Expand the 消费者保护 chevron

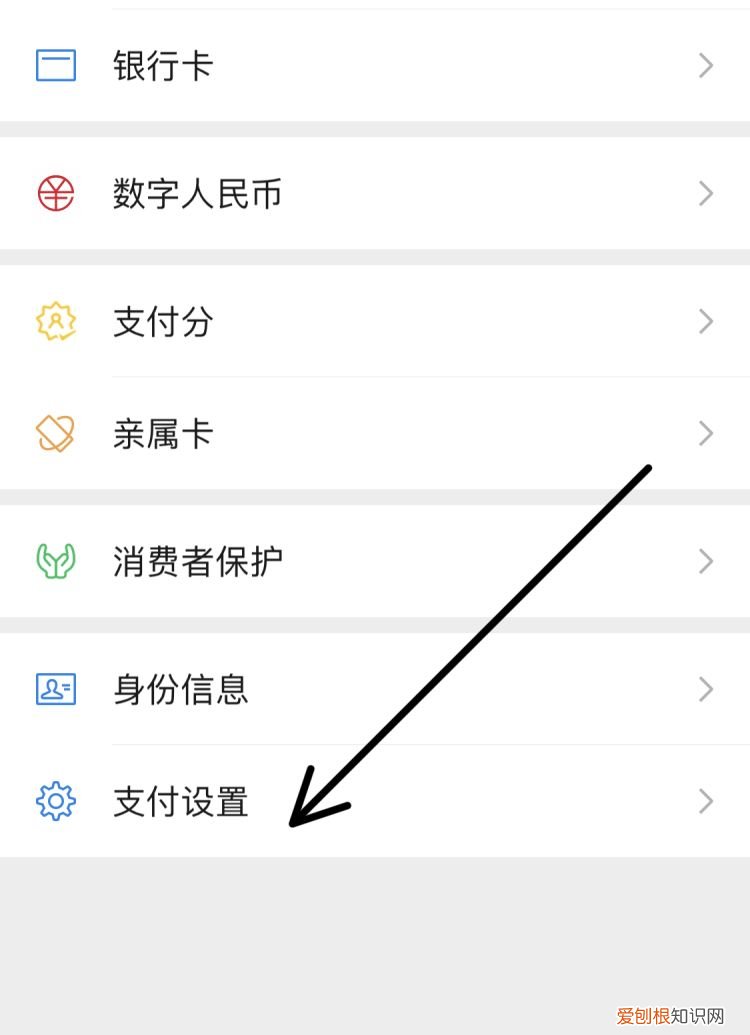pos(706,562)
